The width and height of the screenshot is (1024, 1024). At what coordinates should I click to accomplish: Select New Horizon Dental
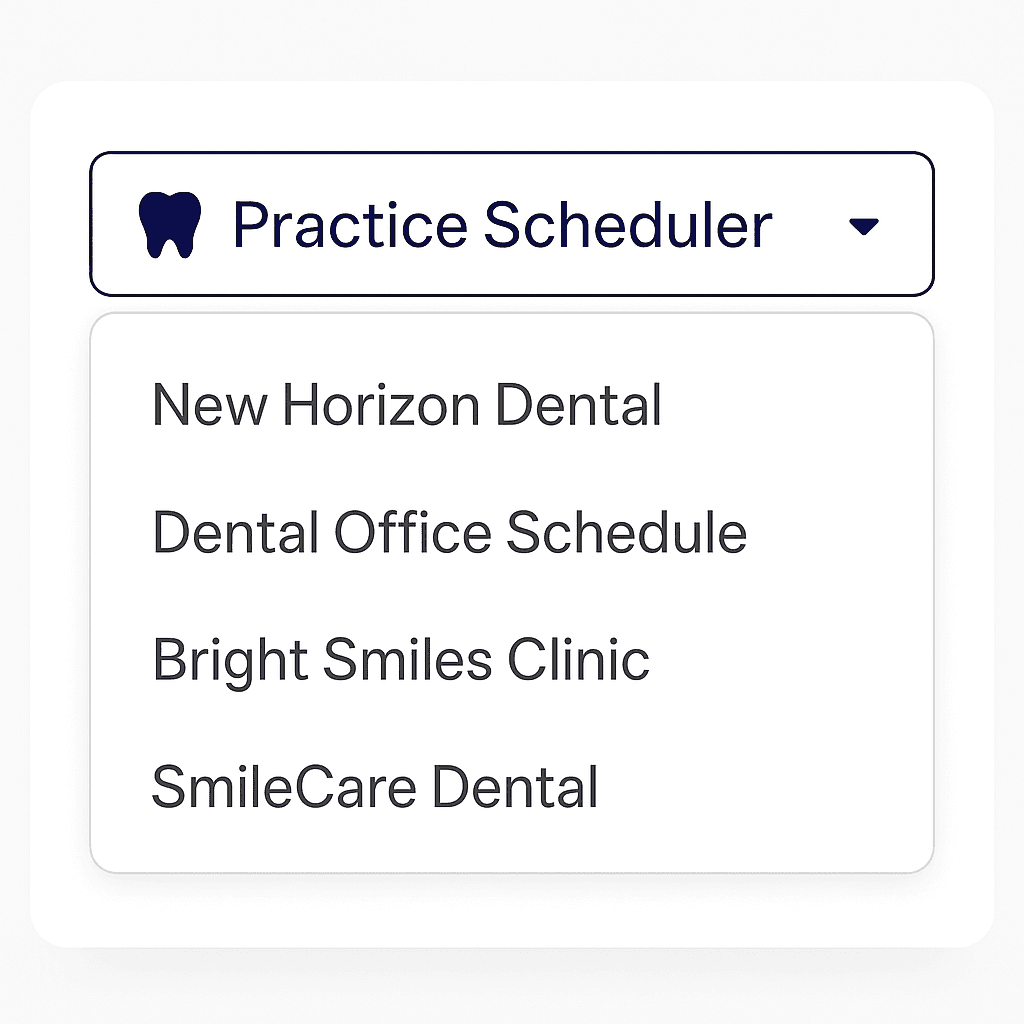point(511,405)
